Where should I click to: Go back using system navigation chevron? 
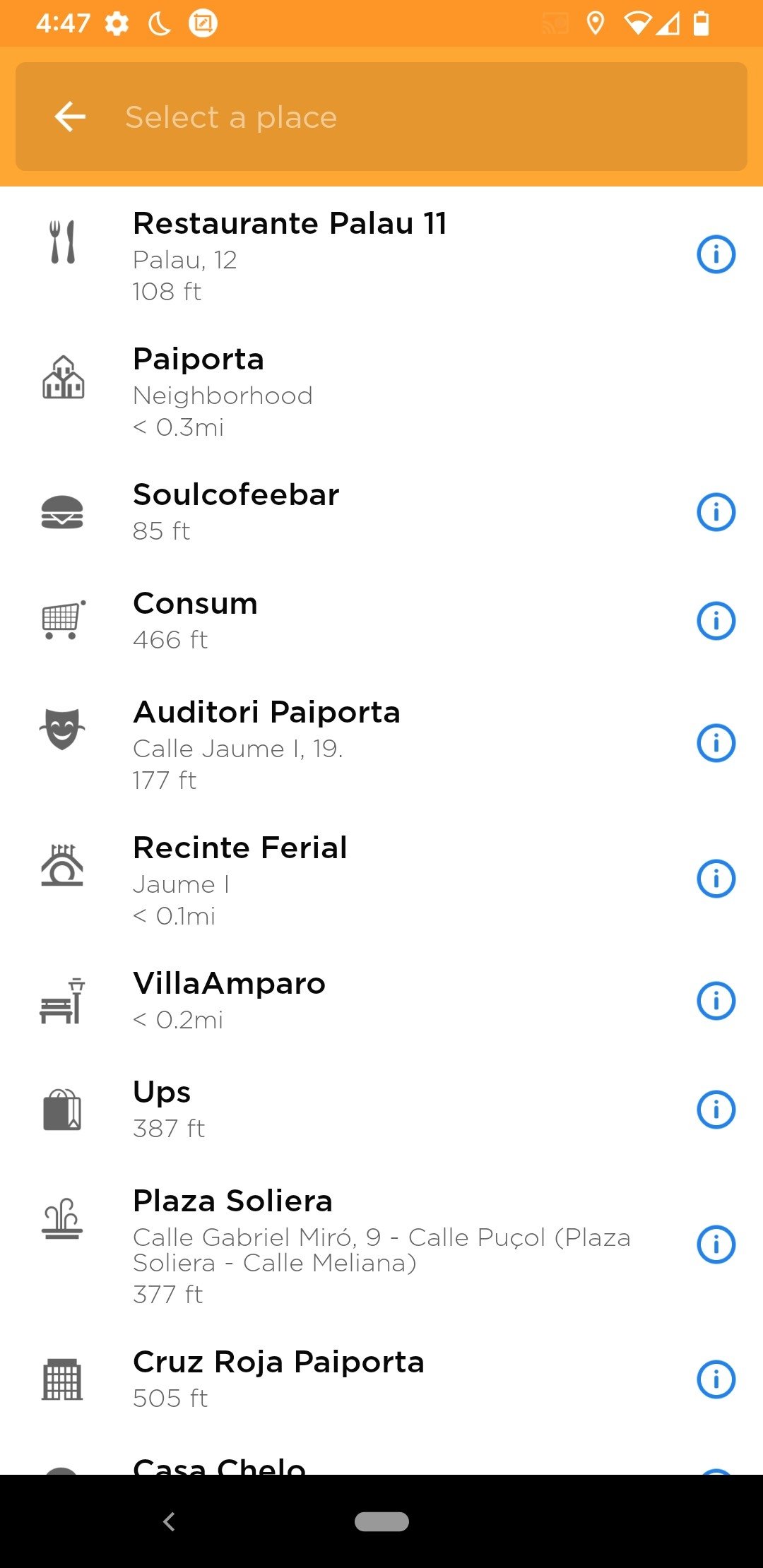(x=169, y=1521)
